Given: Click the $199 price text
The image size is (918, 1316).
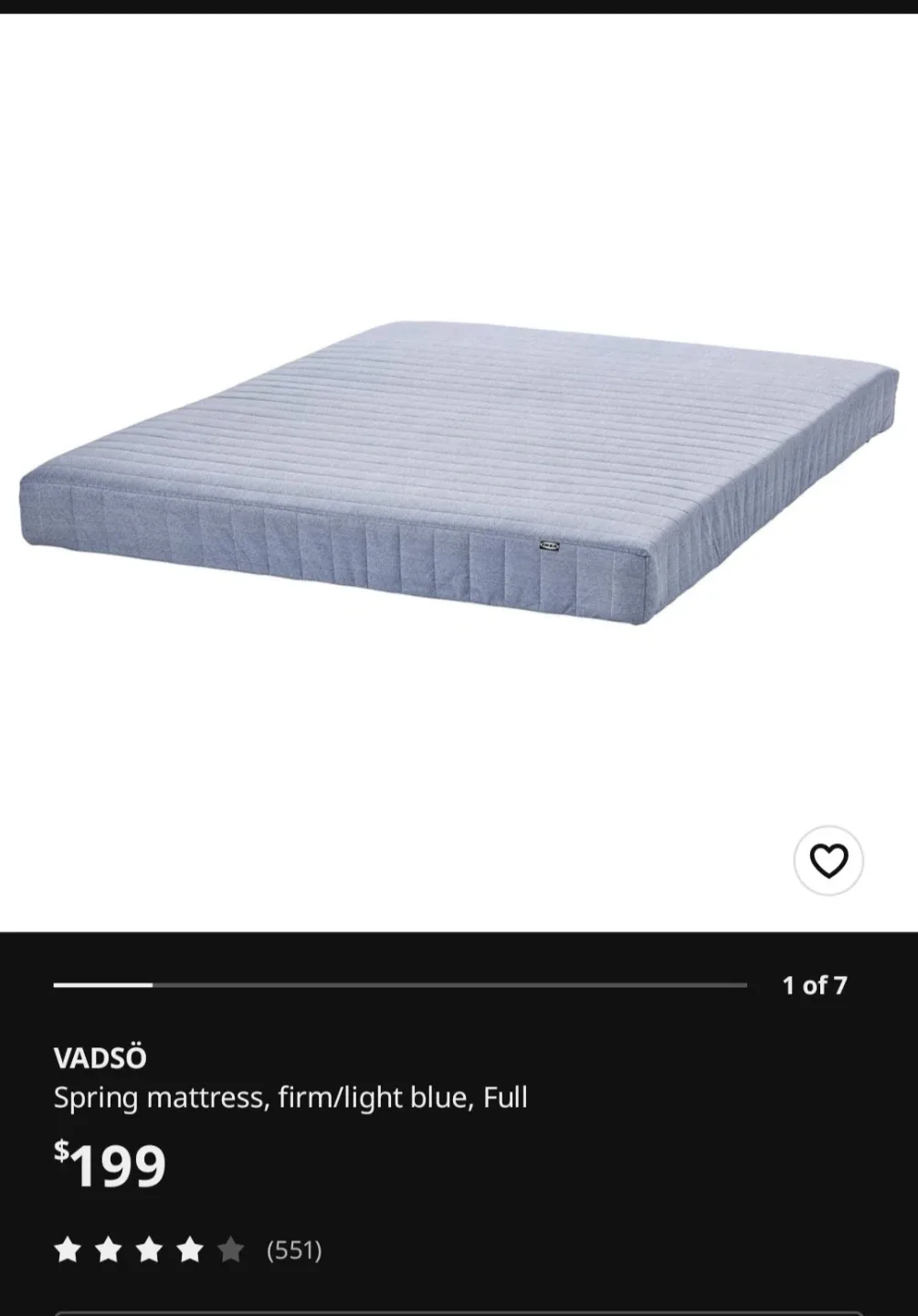Looking at the screenshot, I should tap(109, 1164).
